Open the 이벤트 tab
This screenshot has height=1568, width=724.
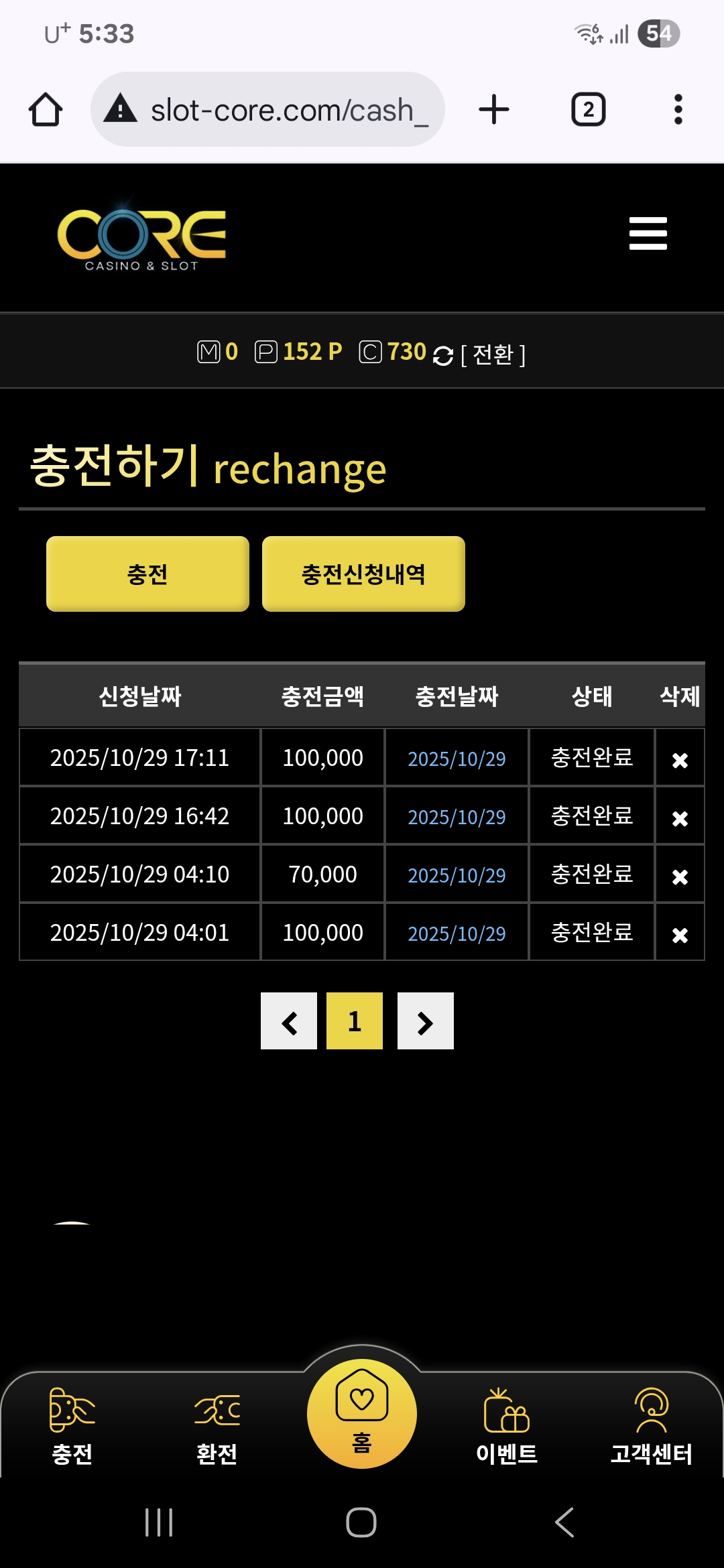click(x=507, y=1425)
